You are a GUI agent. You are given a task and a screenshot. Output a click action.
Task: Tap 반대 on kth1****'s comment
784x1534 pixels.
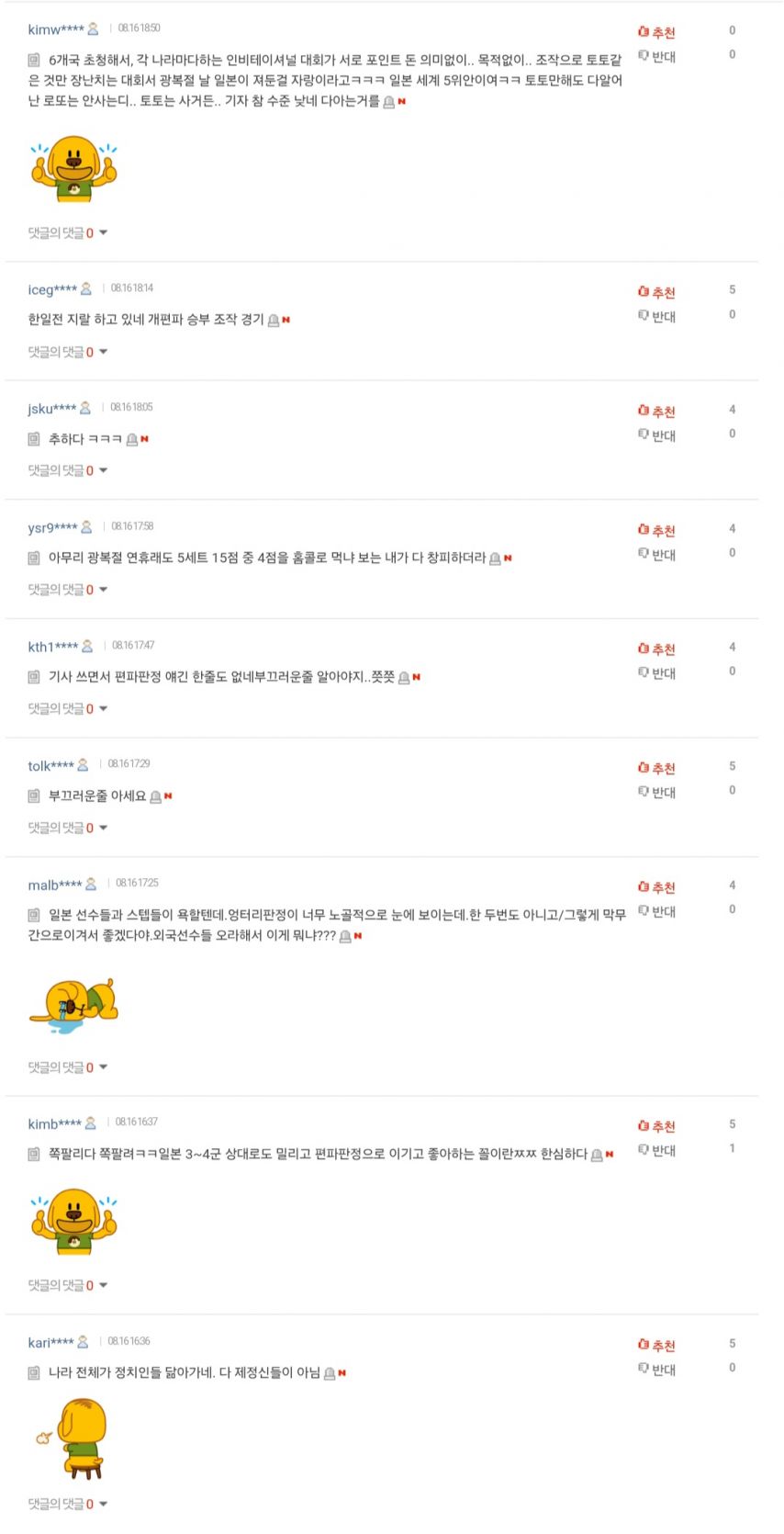(656, 673)
